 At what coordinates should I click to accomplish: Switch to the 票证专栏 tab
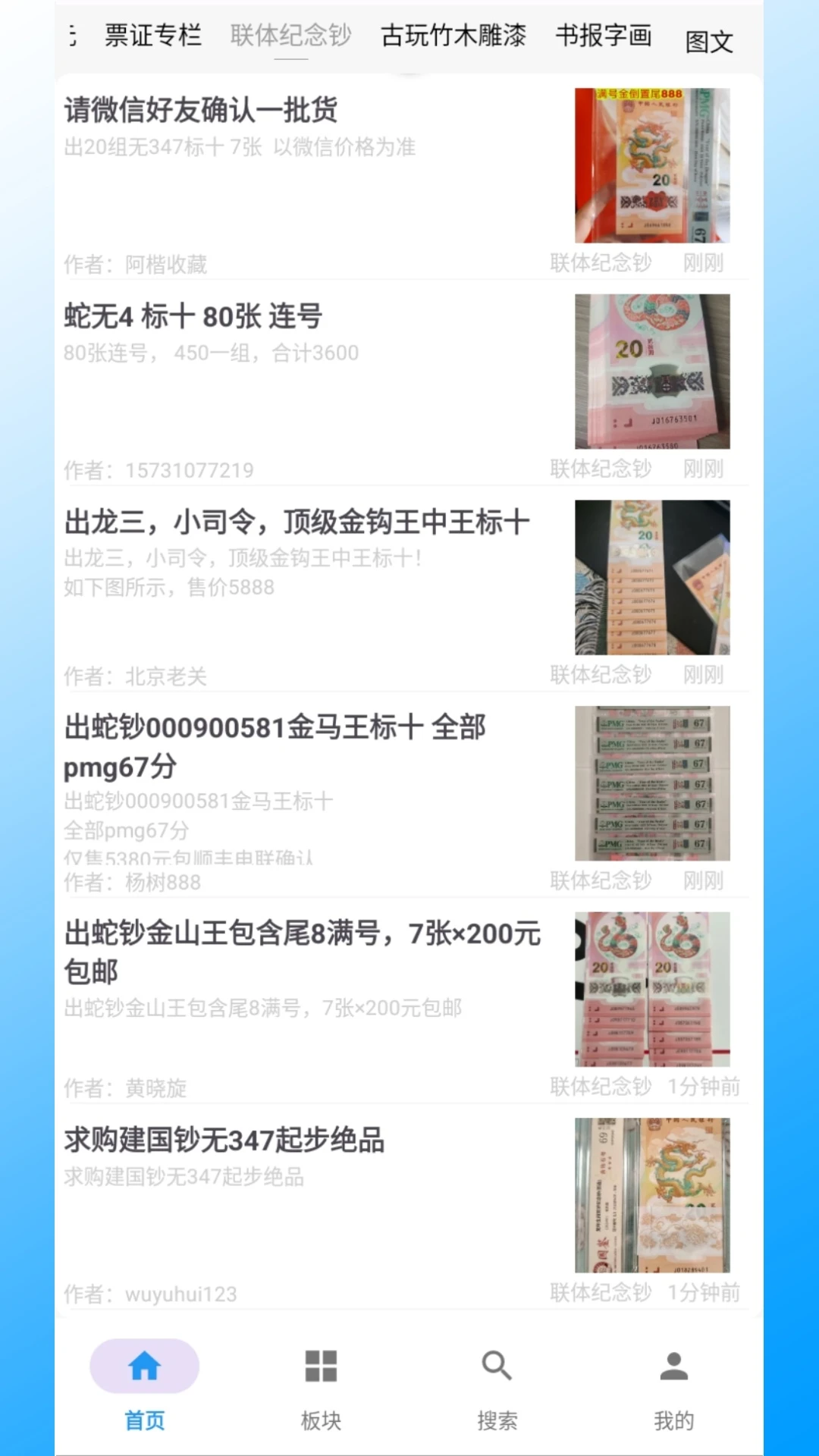click(152, 35)
